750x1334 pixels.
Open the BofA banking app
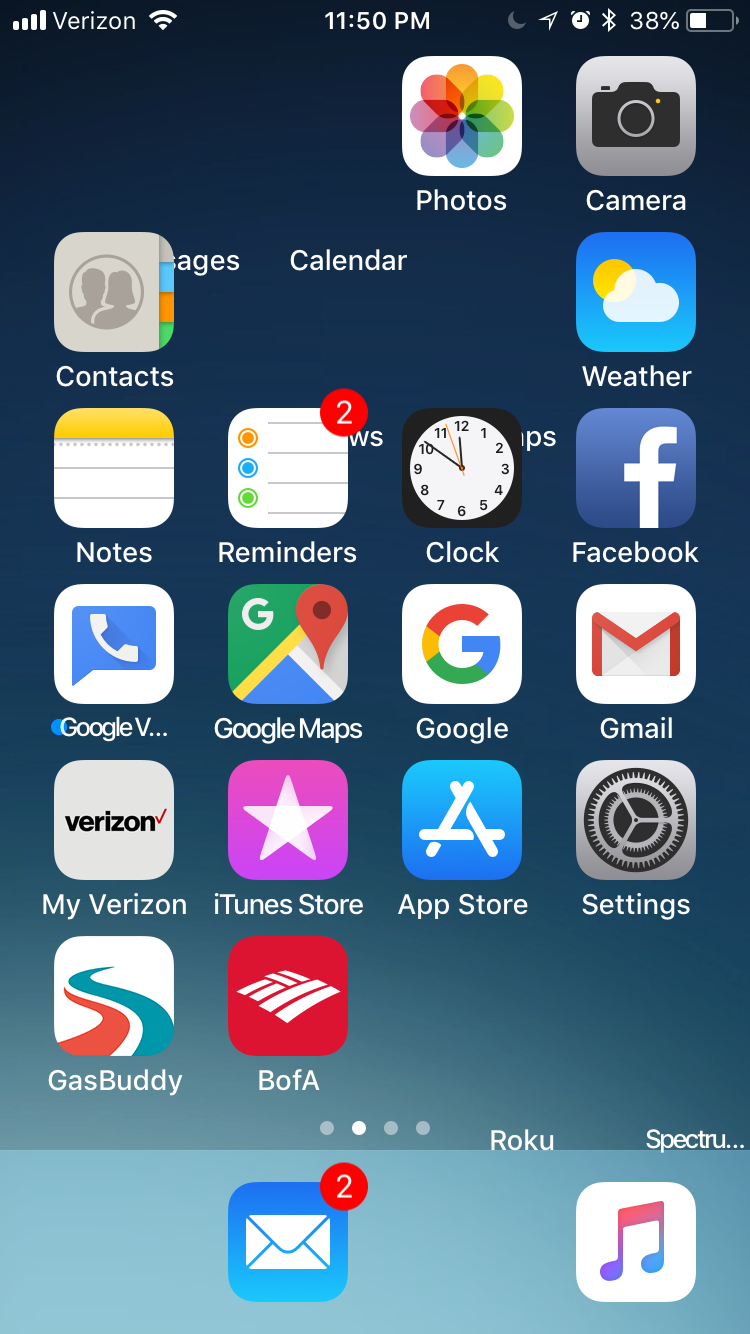click(288, 996)
